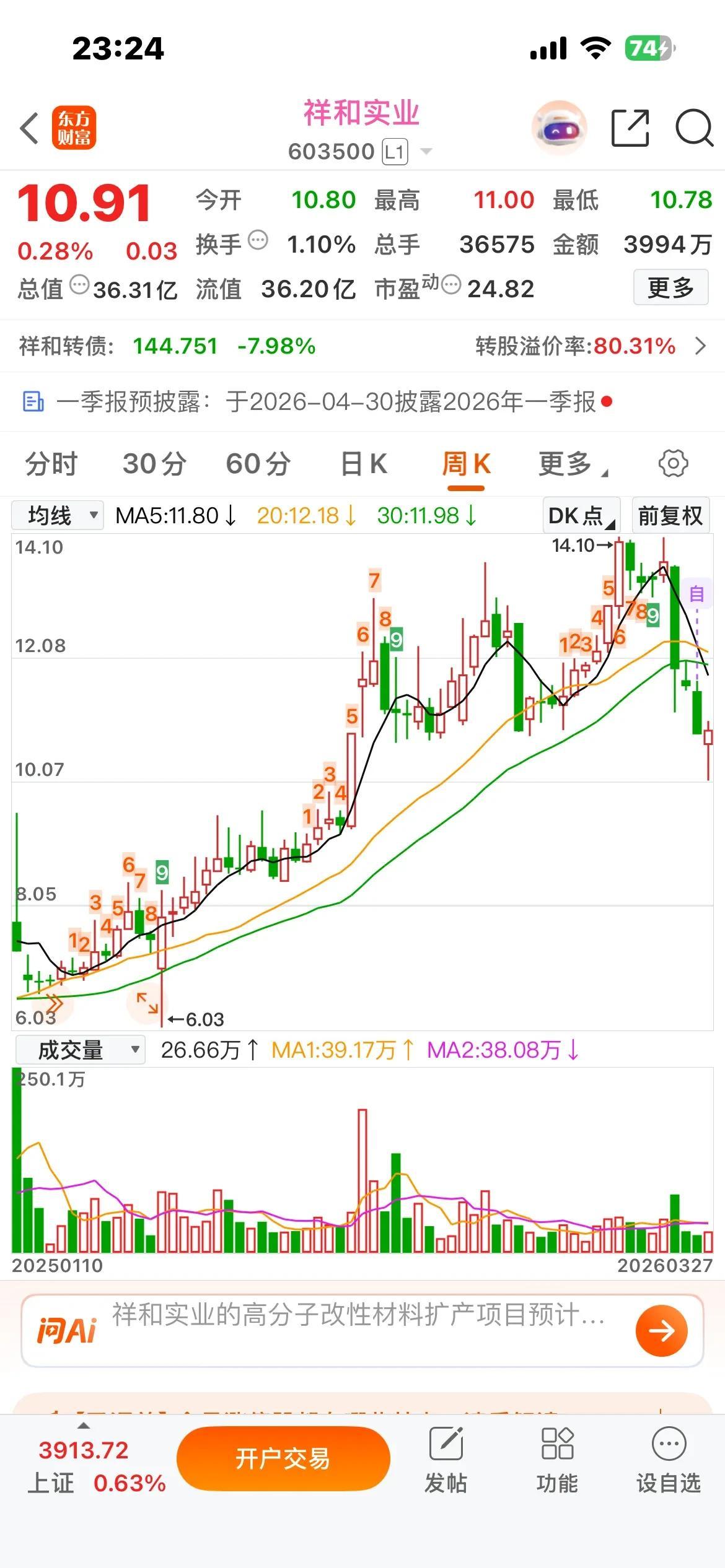Image resolution: width=725 pixels, height=1568 pixels.
Task: Tap 开户交易 to open an account
Action: point(283,1459)
